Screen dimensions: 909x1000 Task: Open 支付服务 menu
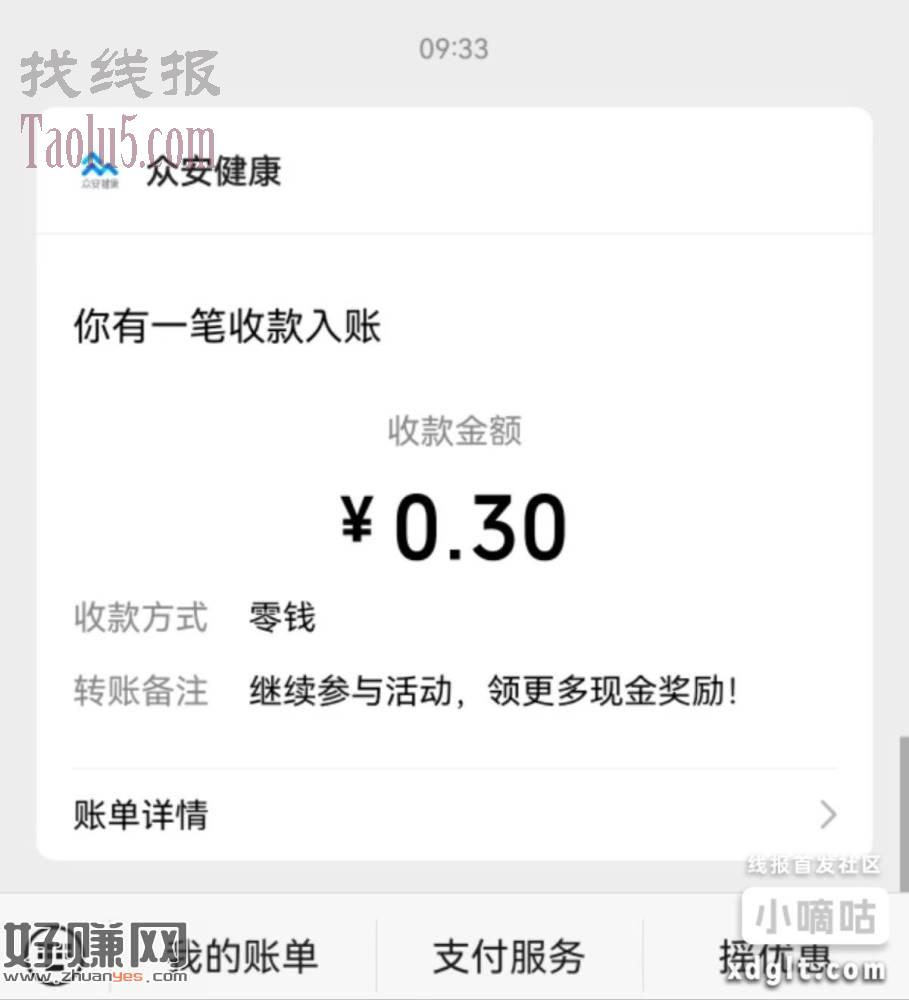coord(509,957)
